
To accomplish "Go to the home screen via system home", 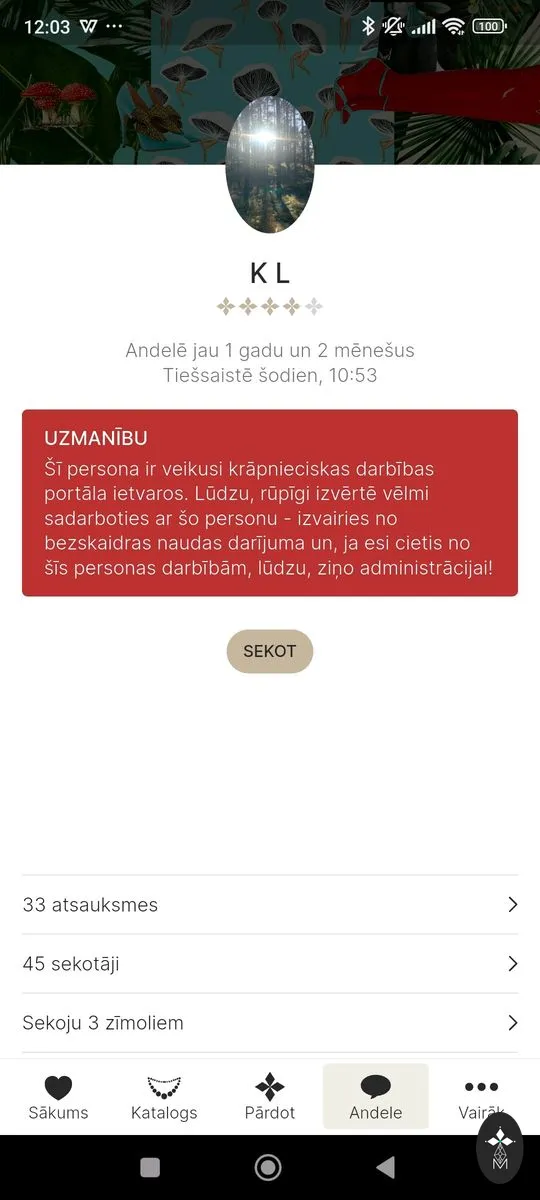I will point(268,1167).
